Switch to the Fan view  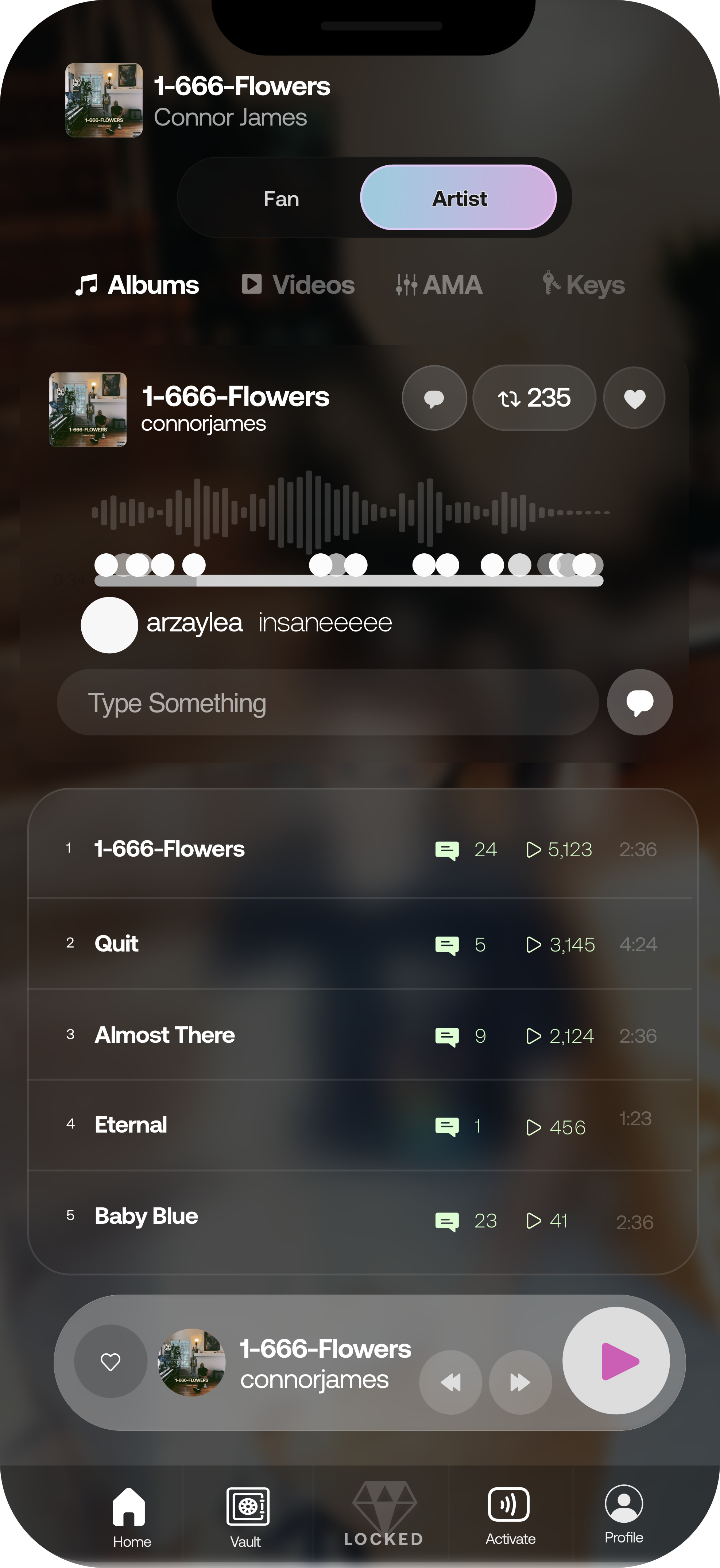click(x=280, y=199)
